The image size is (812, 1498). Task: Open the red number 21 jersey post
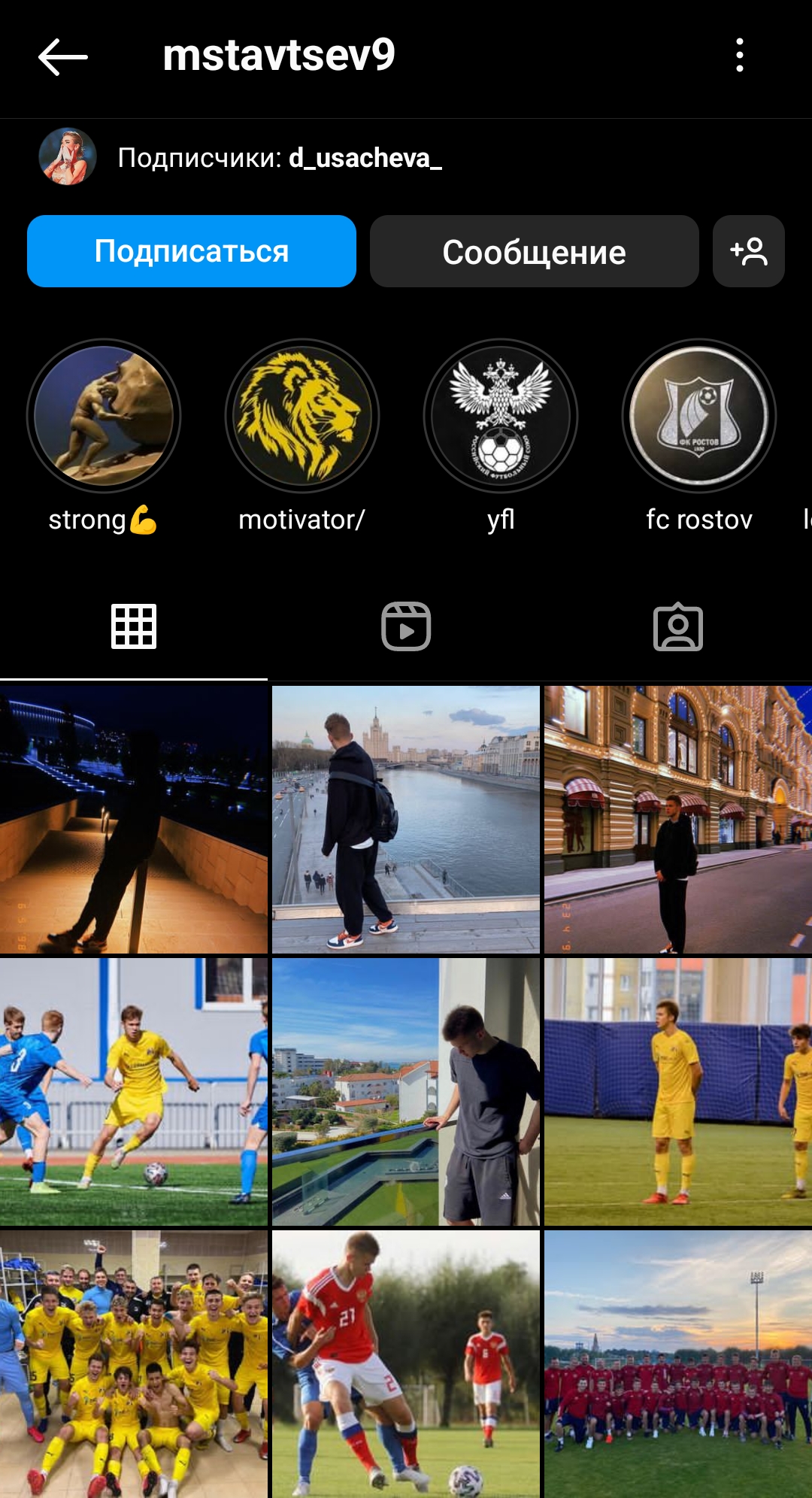[x=406, y=1364]
